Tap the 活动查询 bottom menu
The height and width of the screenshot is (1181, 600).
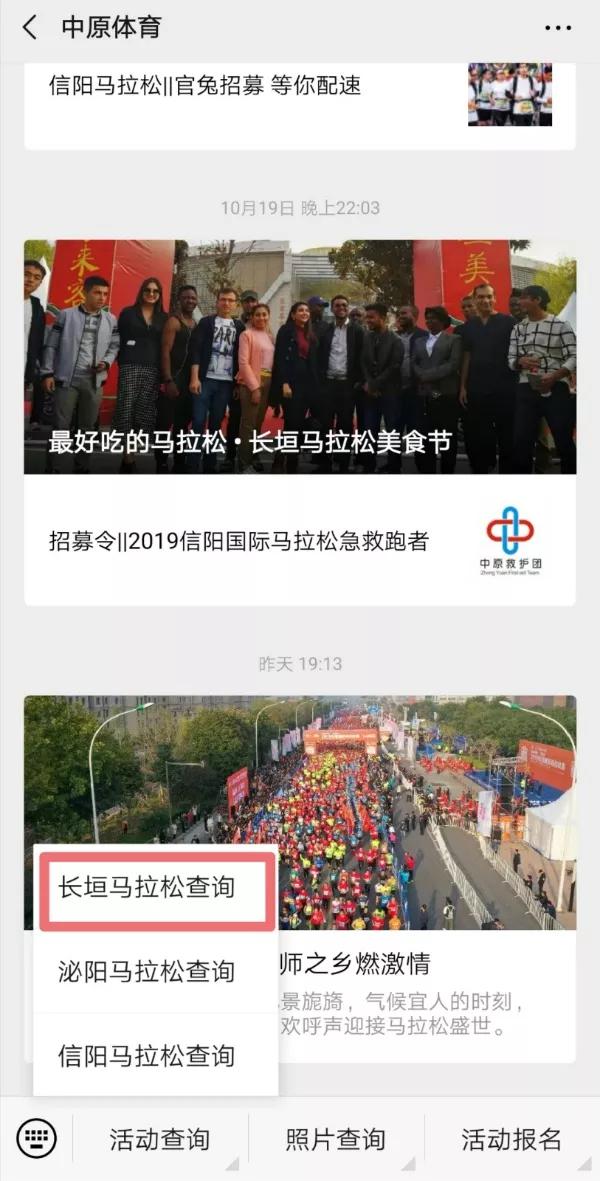[160, 1139]
